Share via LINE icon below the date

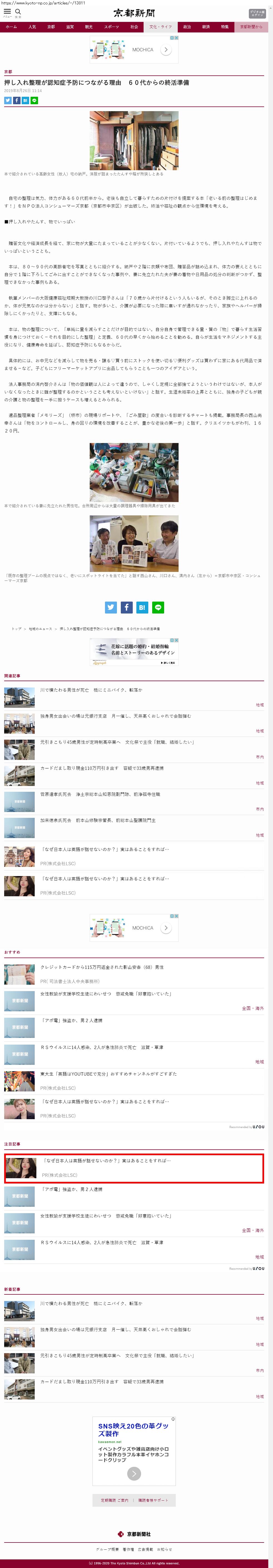click(34, 100)
